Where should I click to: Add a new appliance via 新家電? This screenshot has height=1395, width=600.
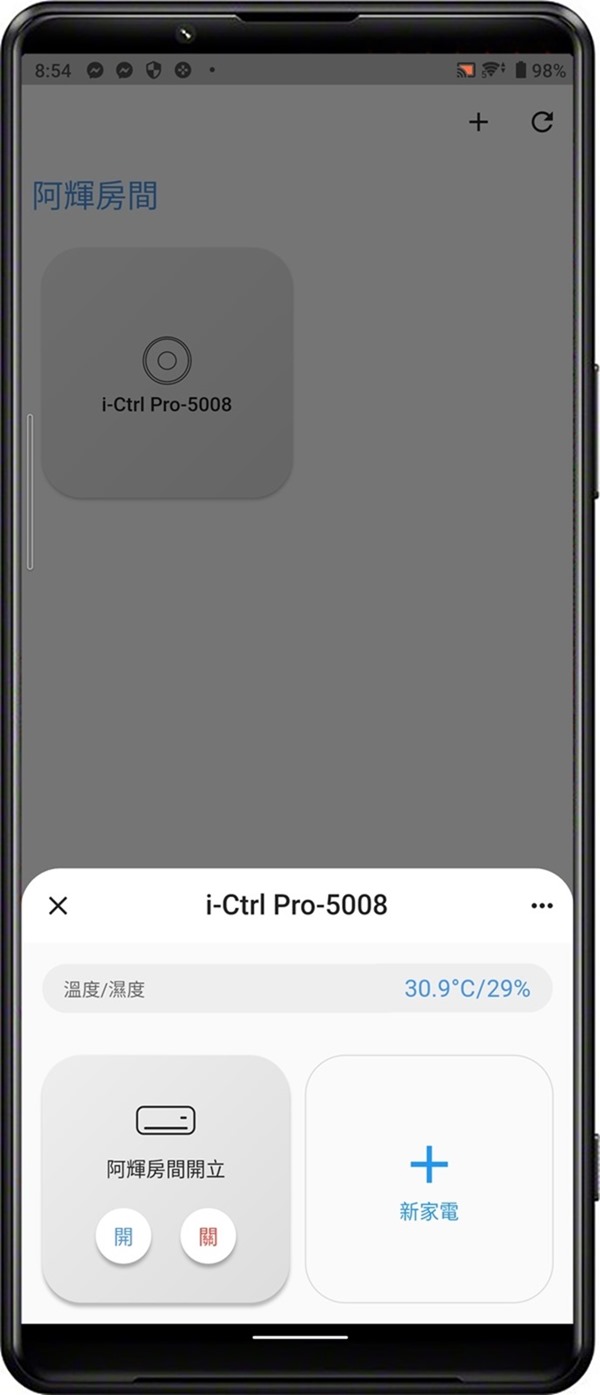point(429,1179)
